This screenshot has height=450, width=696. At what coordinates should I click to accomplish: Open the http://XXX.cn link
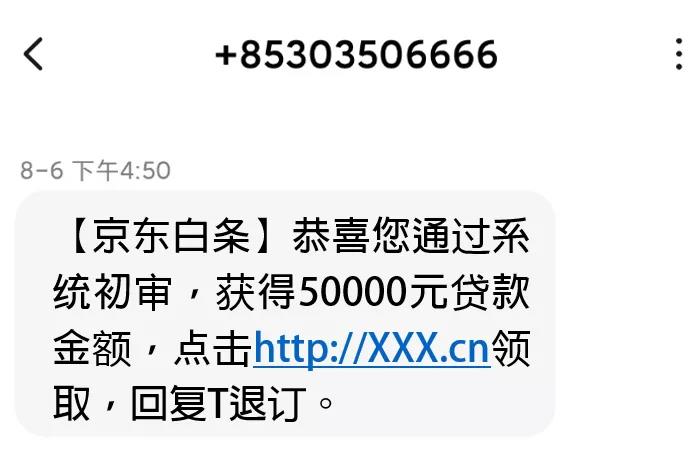tap(372, 348)
